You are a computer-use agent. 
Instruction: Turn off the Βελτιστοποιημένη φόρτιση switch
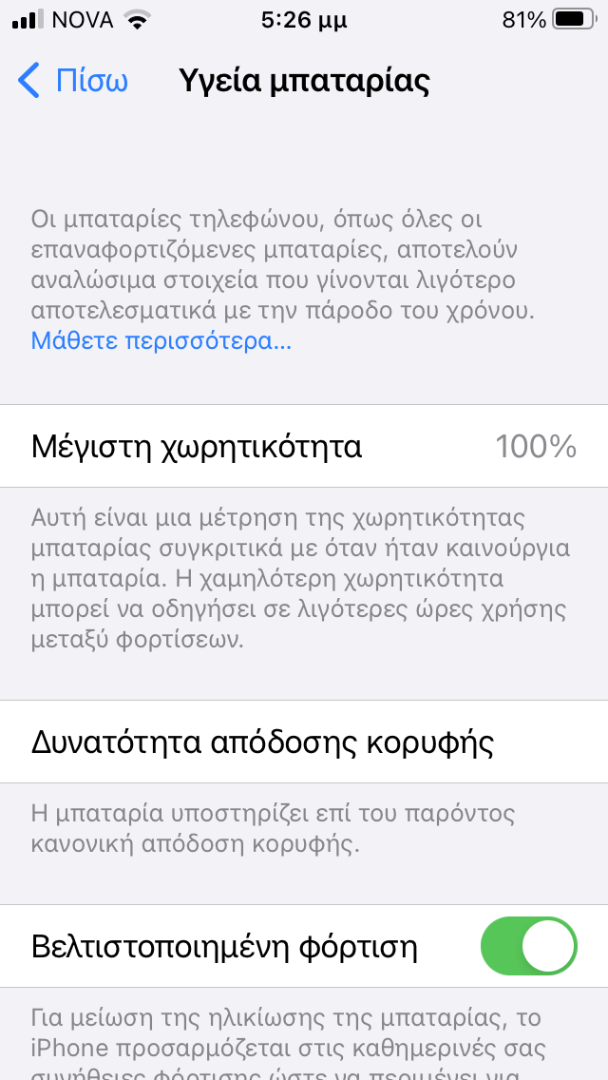pyautogui.click(x=529, y=946)
